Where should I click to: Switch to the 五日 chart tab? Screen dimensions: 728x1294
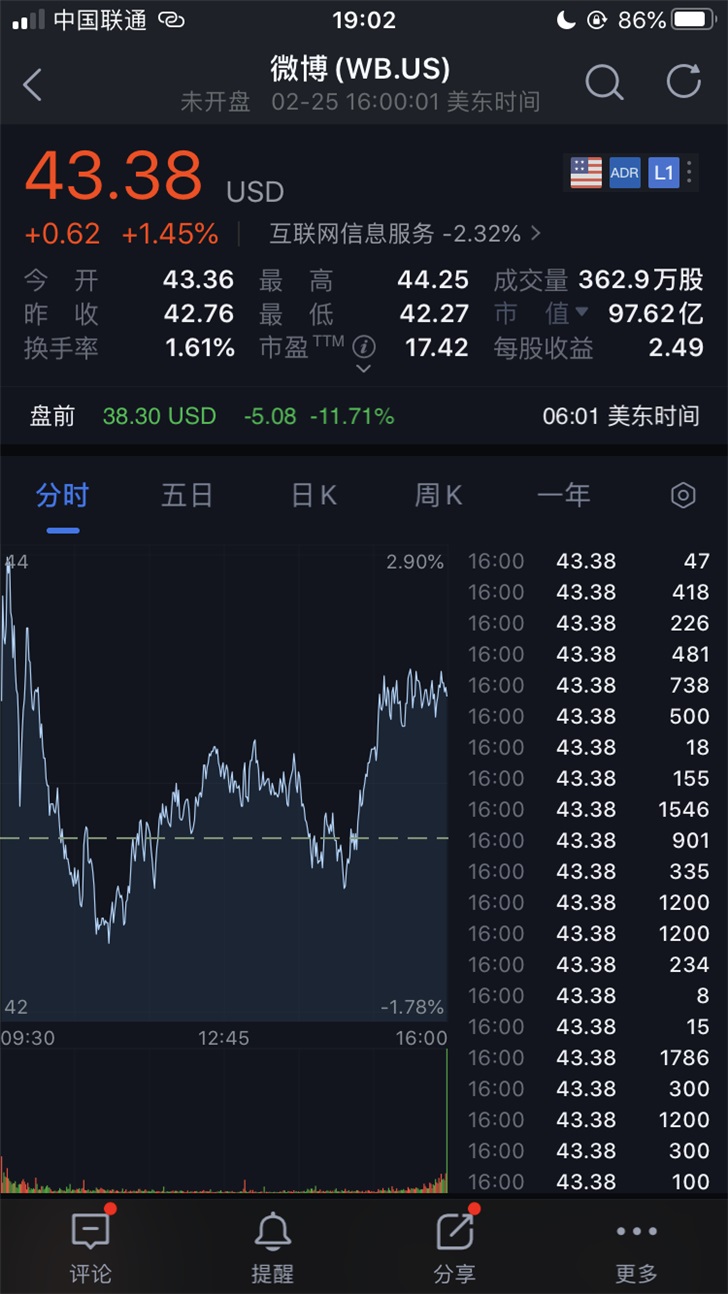point(187,496)
